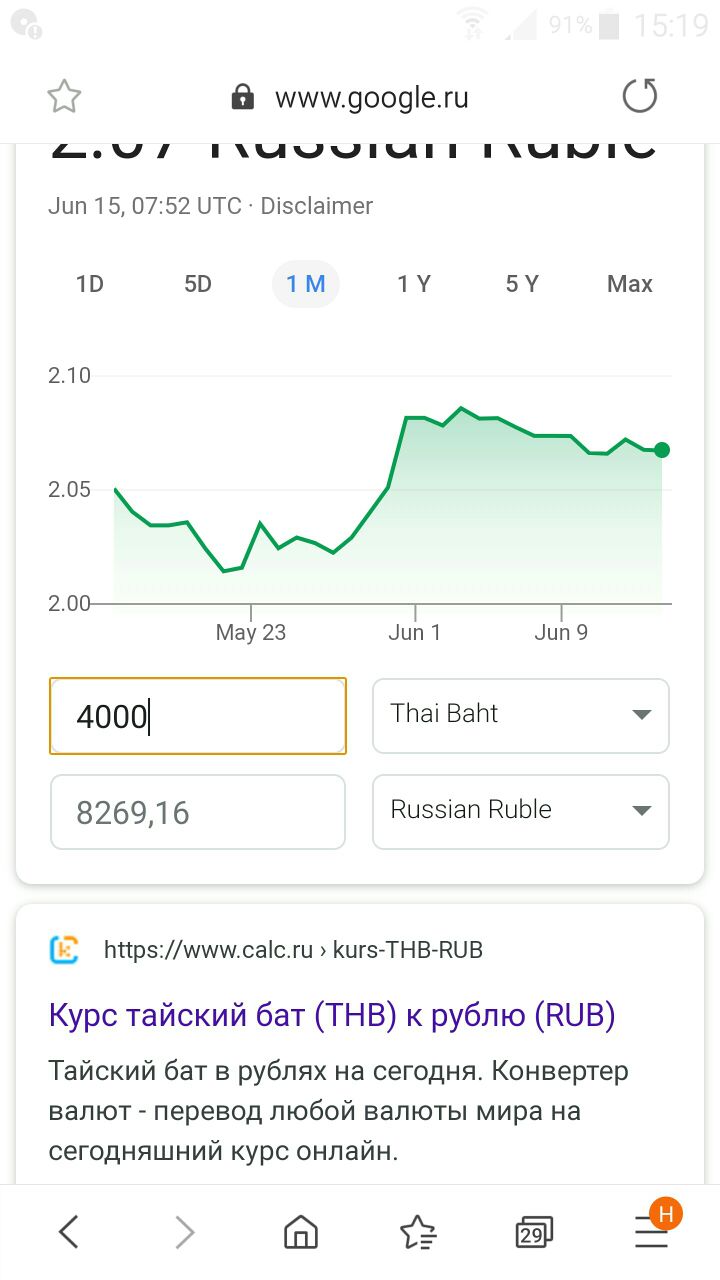Select the 1 M chart range
Viewport: 720px width, 1280px height.
pos(306,284)
